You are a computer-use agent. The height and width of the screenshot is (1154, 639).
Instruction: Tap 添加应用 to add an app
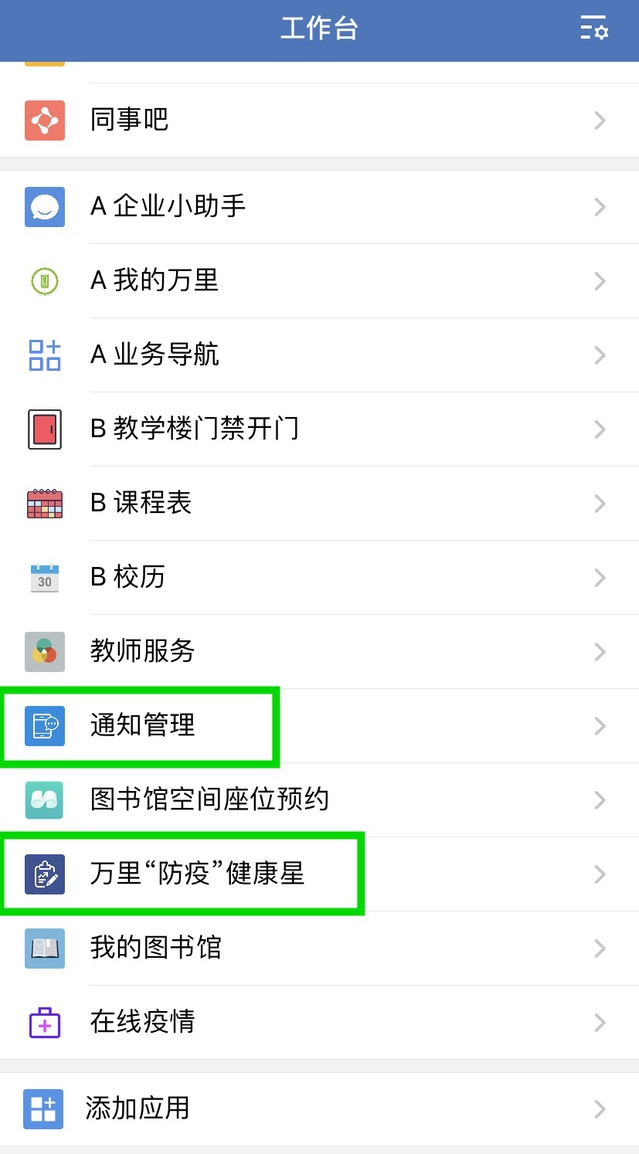320,1109
